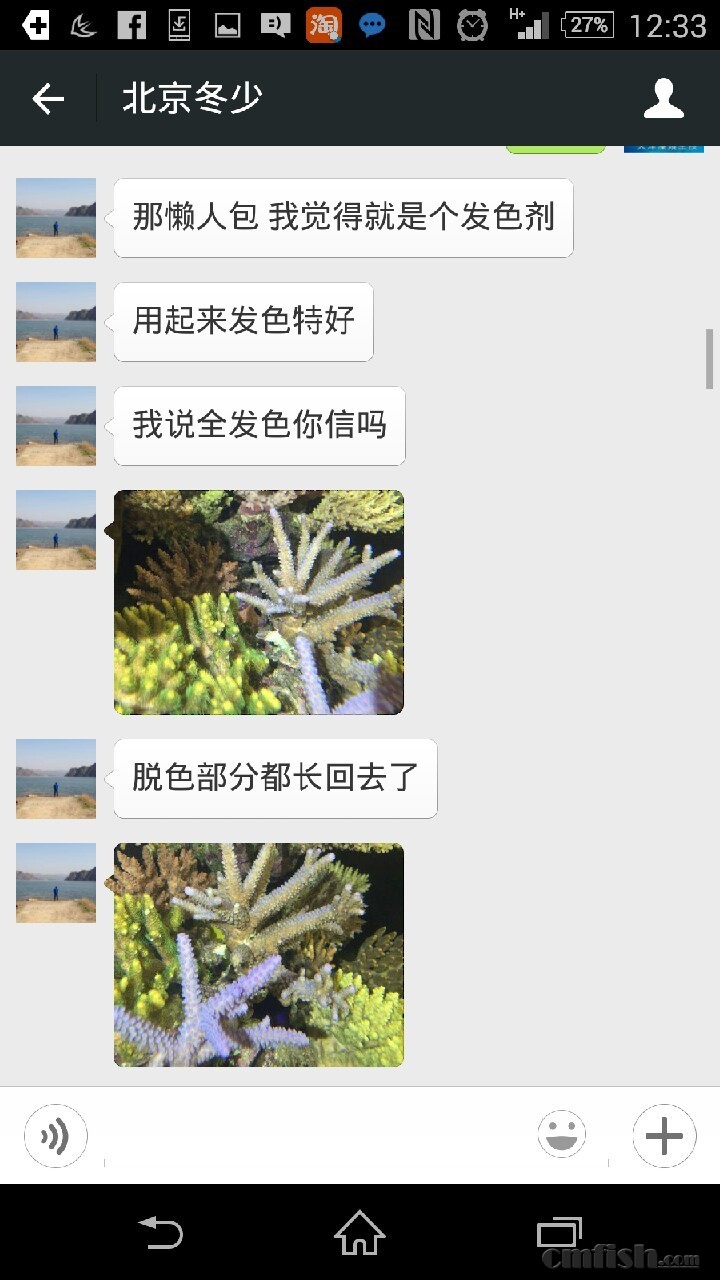Open avatar beside 那懒人包 message

coord(56,218)
